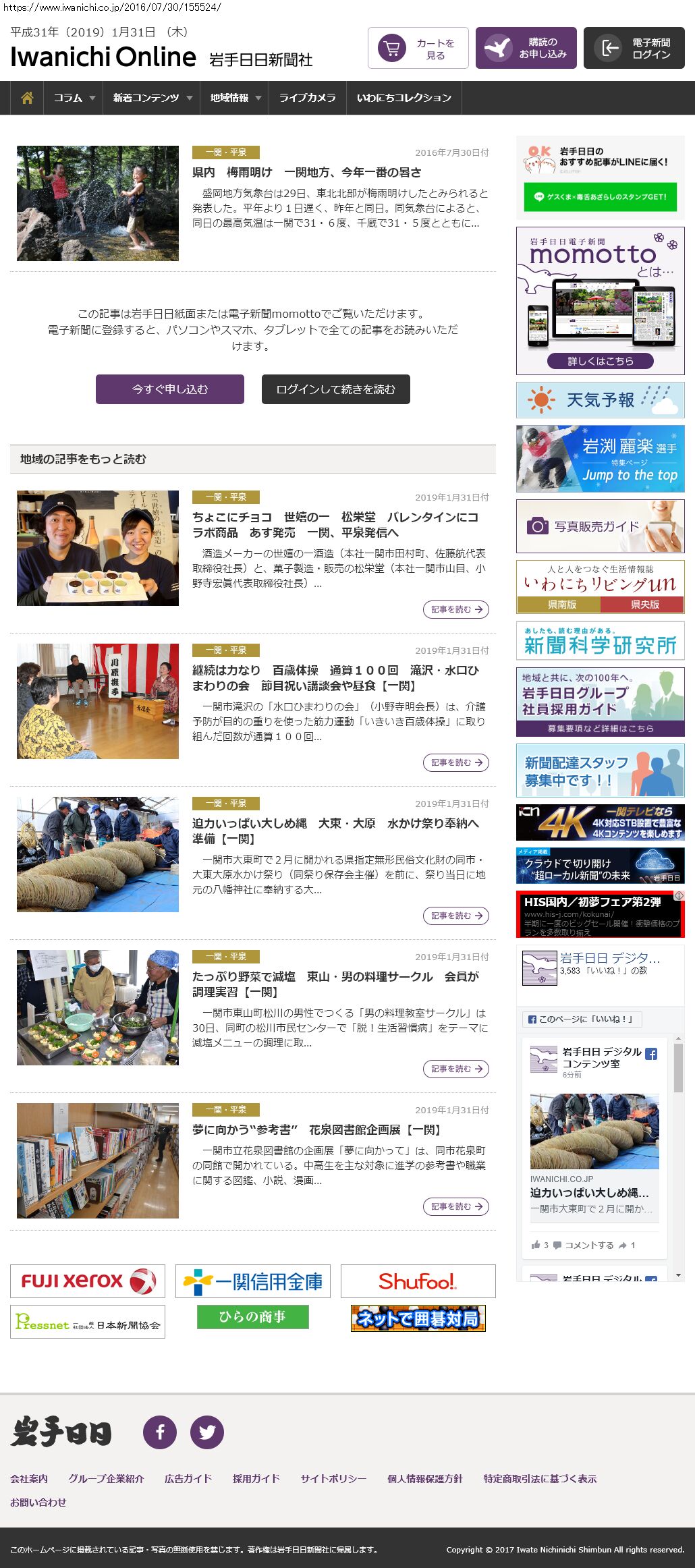The width and height of the screenshot is (695, 1568).
Task: Open 会社案内 footer link
Action: [x=29, y=1478]
